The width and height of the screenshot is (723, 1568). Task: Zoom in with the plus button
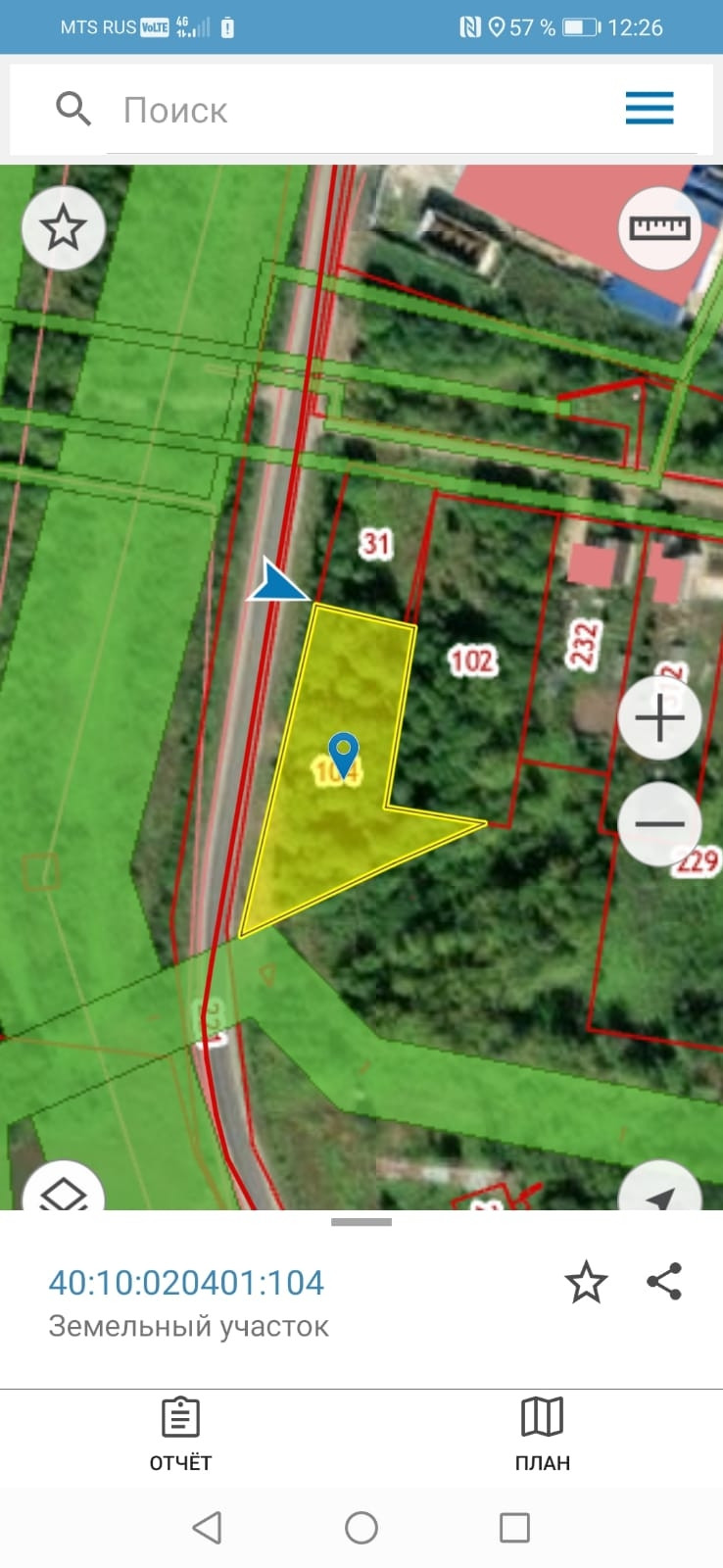659,717
